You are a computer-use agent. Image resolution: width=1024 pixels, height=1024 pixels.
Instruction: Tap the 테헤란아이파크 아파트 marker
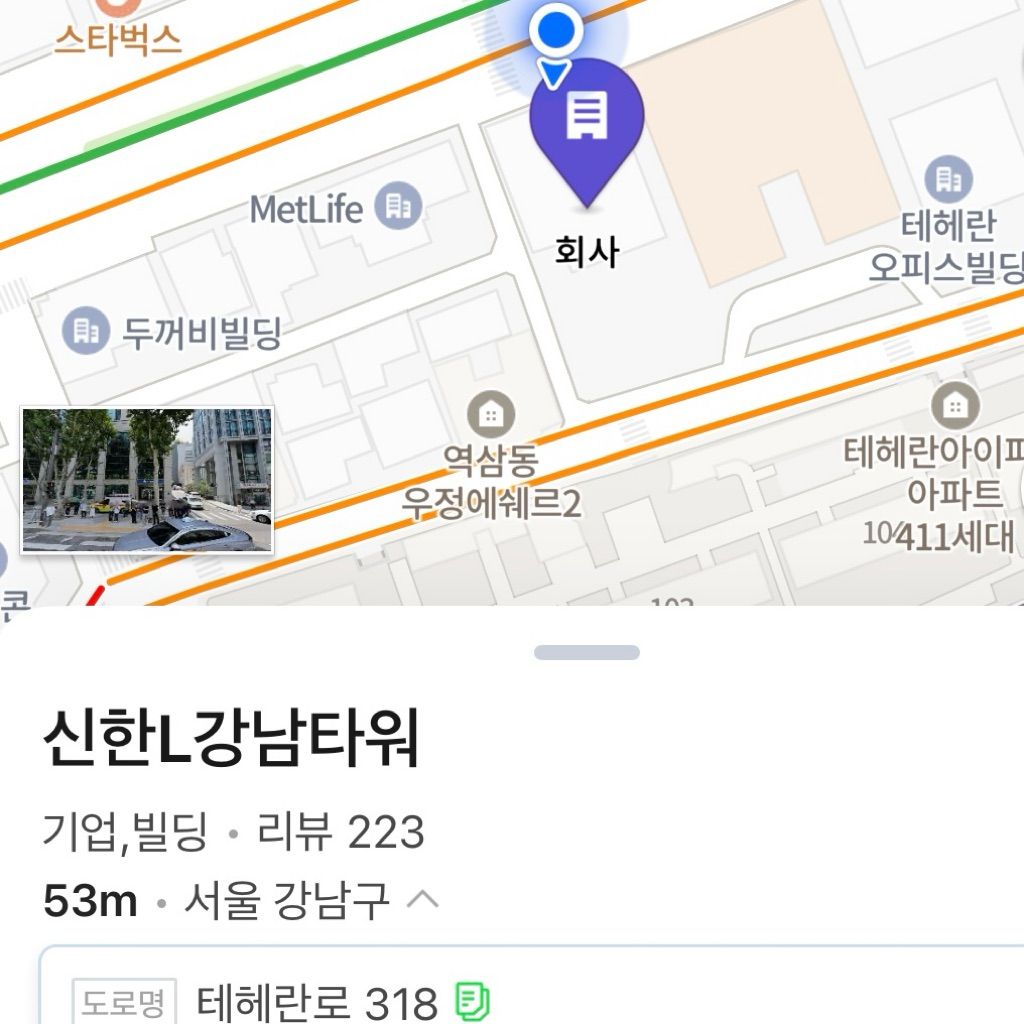(x=955, y=405)
